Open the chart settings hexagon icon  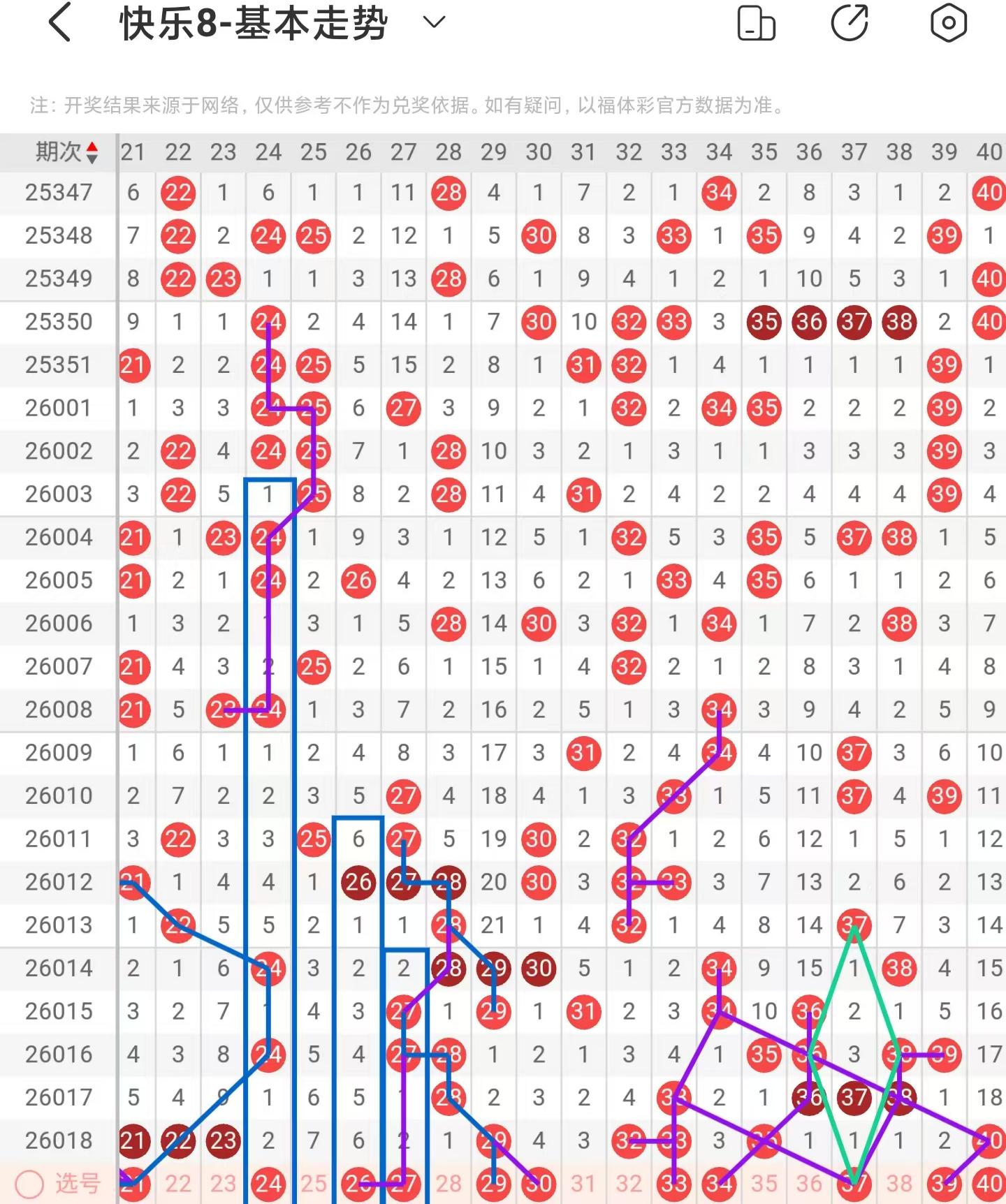948,22
